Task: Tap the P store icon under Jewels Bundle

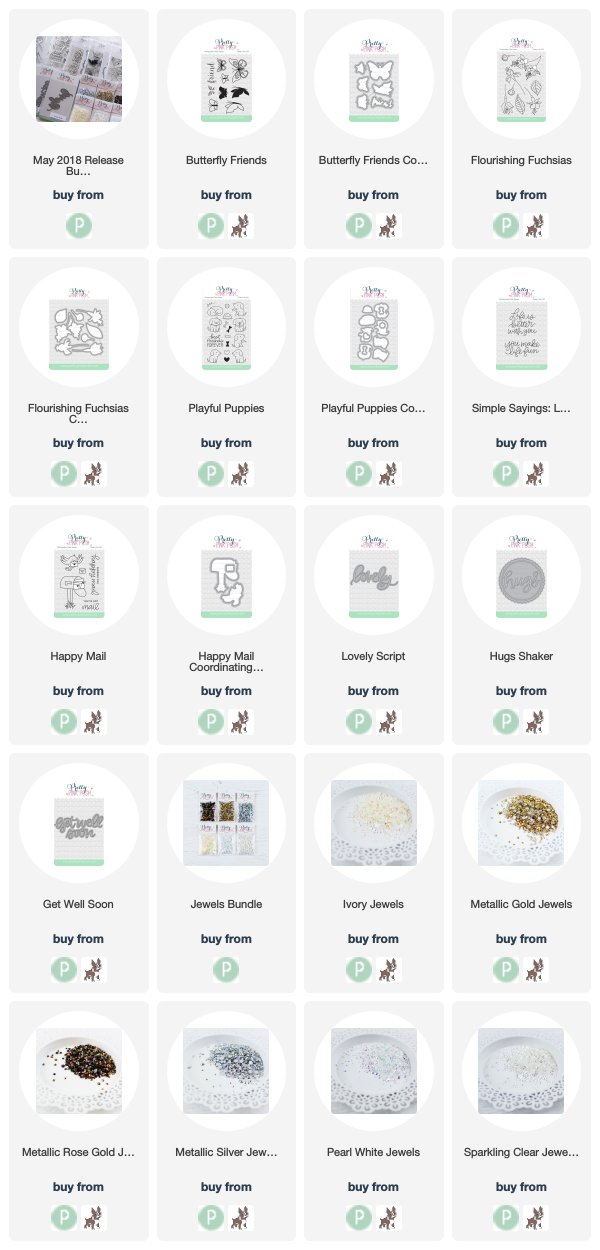Action: click(226, 970)
